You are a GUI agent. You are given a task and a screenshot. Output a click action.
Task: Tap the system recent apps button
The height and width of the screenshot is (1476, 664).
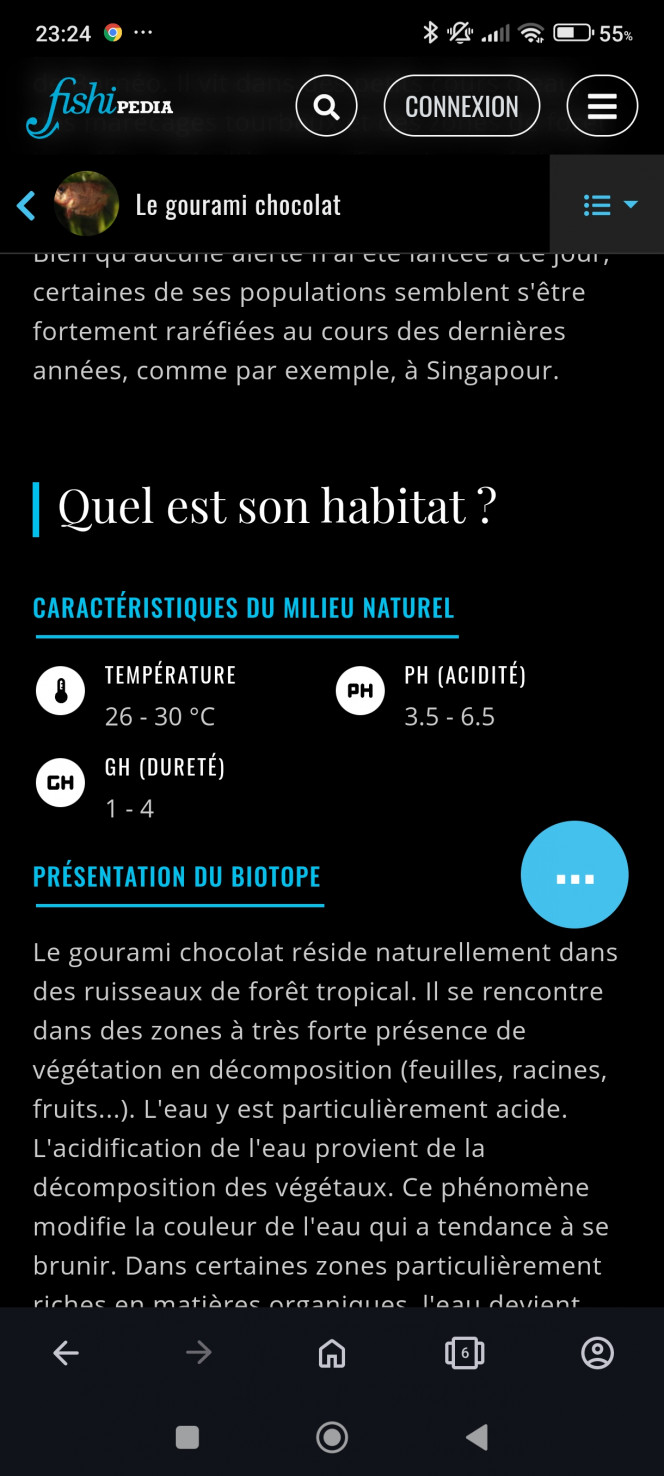tap(187, 1437)
